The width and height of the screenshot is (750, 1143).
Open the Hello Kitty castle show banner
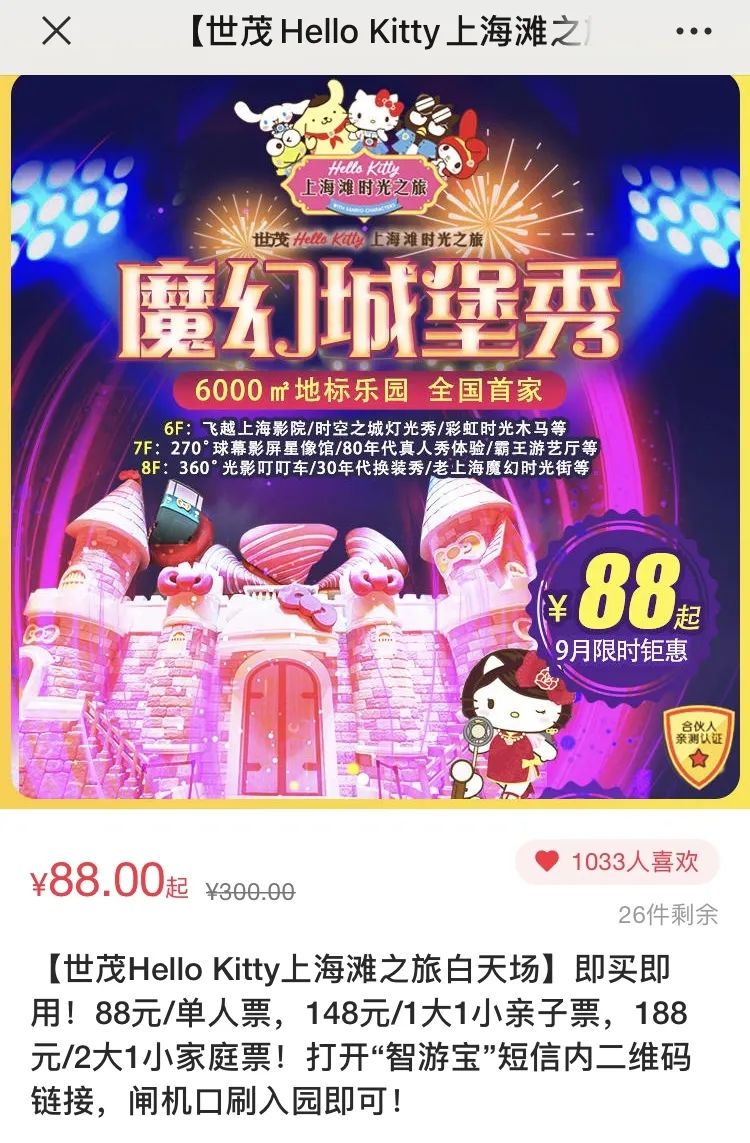point(375,440)
